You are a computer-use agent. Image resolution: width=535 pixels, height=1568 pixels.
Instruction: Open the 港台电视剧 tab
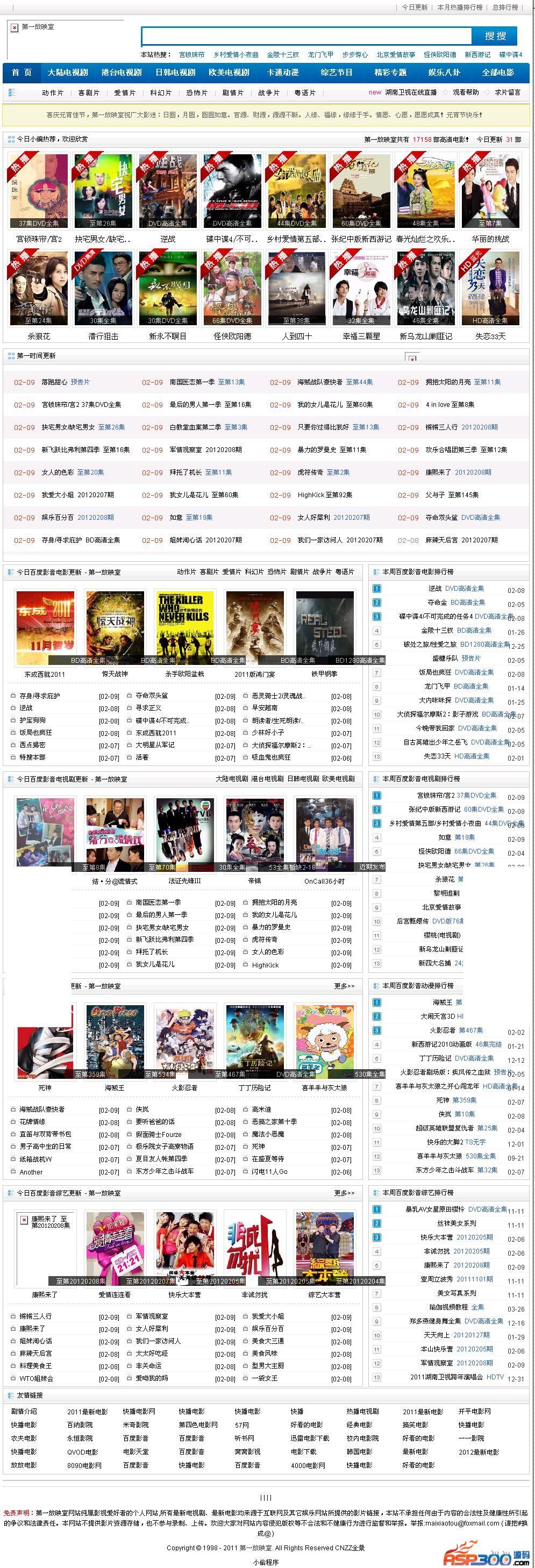122,73
